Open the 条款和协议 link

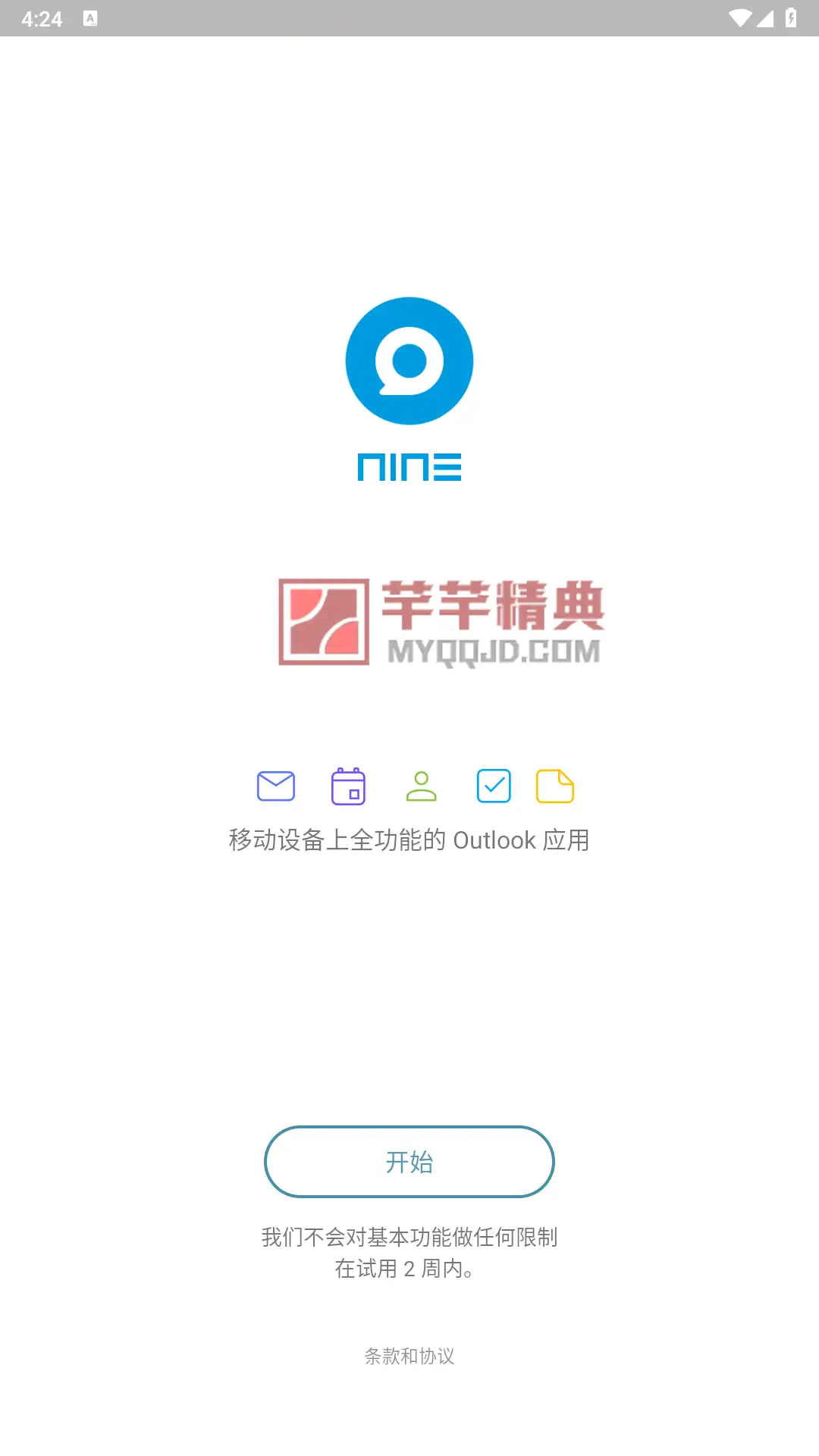tap(409, 1356)
